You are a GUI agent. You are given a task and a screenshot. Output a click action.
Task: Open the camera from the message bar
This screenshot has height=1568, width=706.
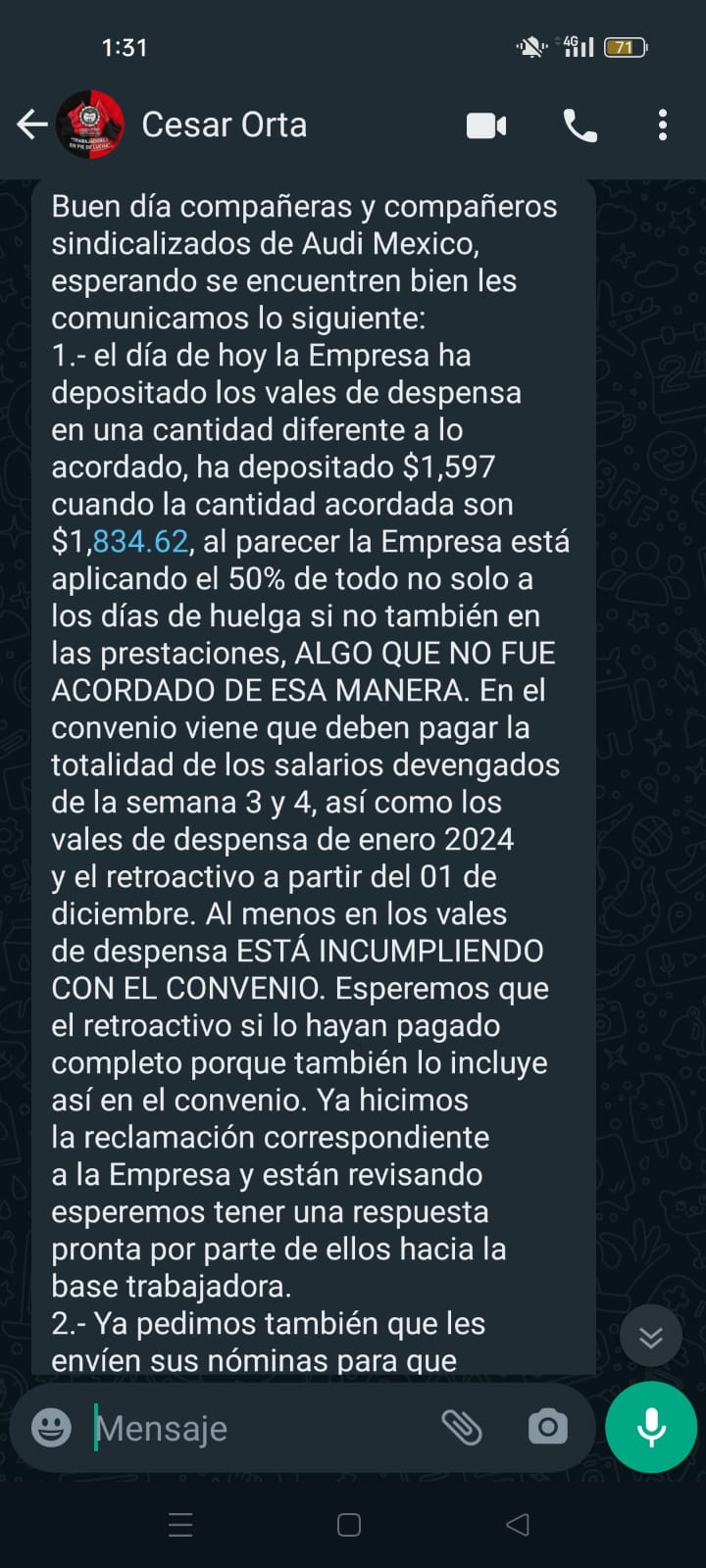click(547, 1428)
